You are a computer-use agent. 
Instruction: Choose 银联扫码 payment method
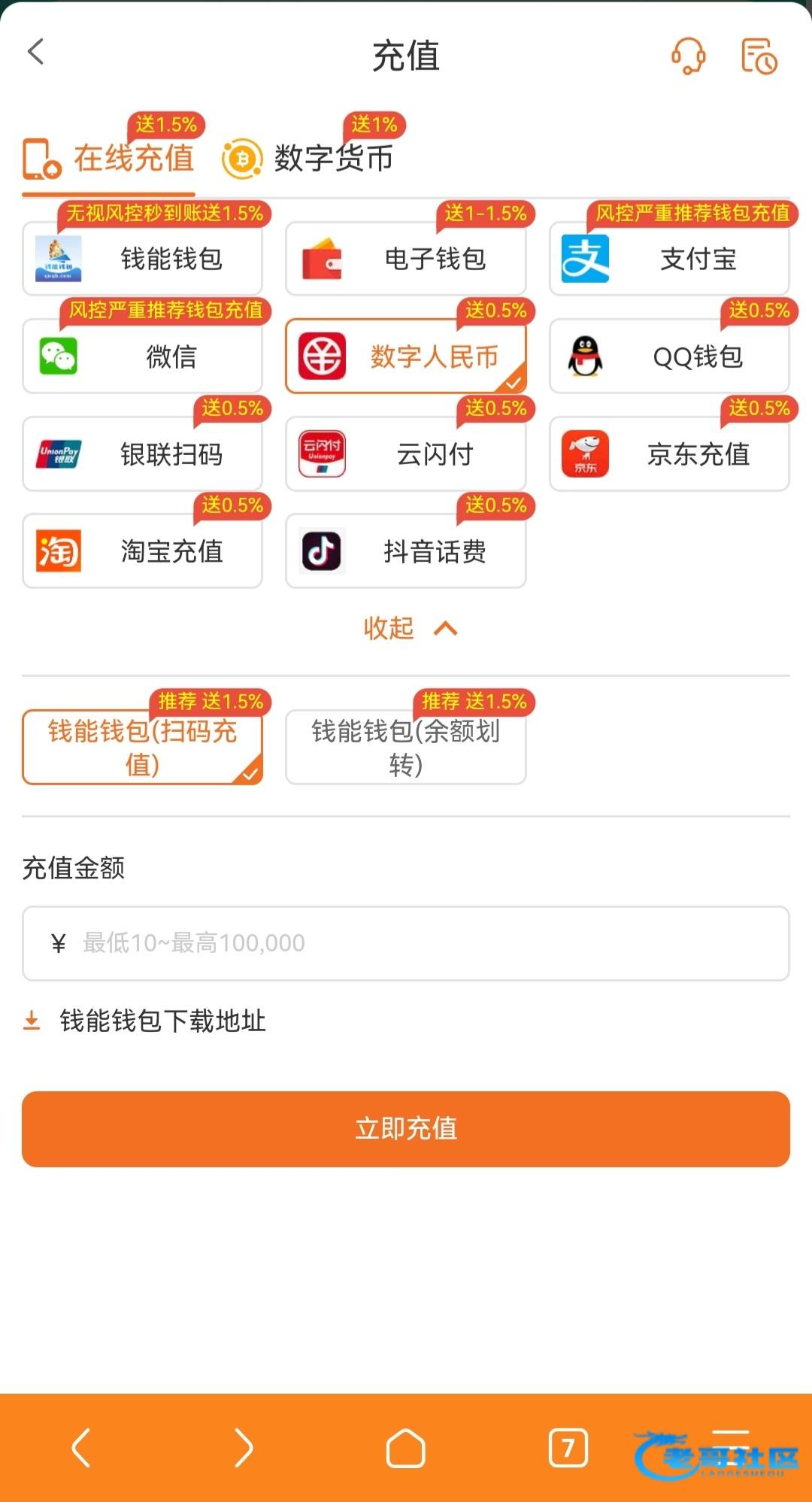tap(142, 454)
